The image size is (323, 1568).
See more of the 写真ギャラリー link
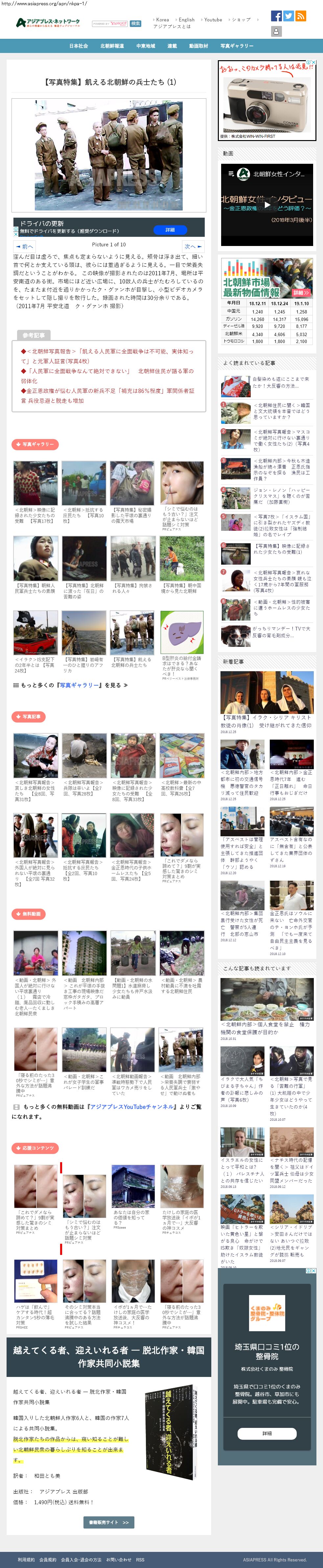point(71,685)
